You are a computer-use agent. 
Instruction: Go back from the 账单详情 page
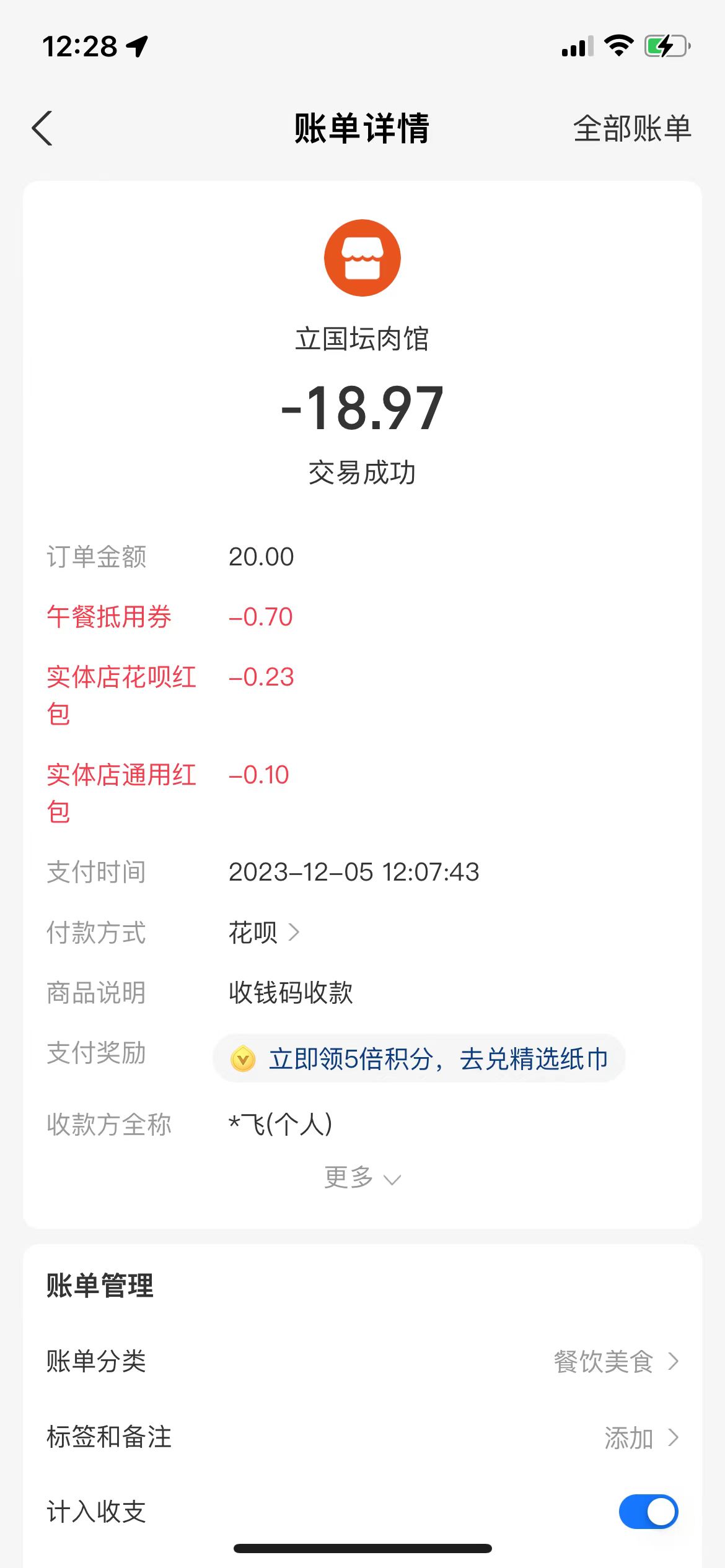click(x=42, y=129)
